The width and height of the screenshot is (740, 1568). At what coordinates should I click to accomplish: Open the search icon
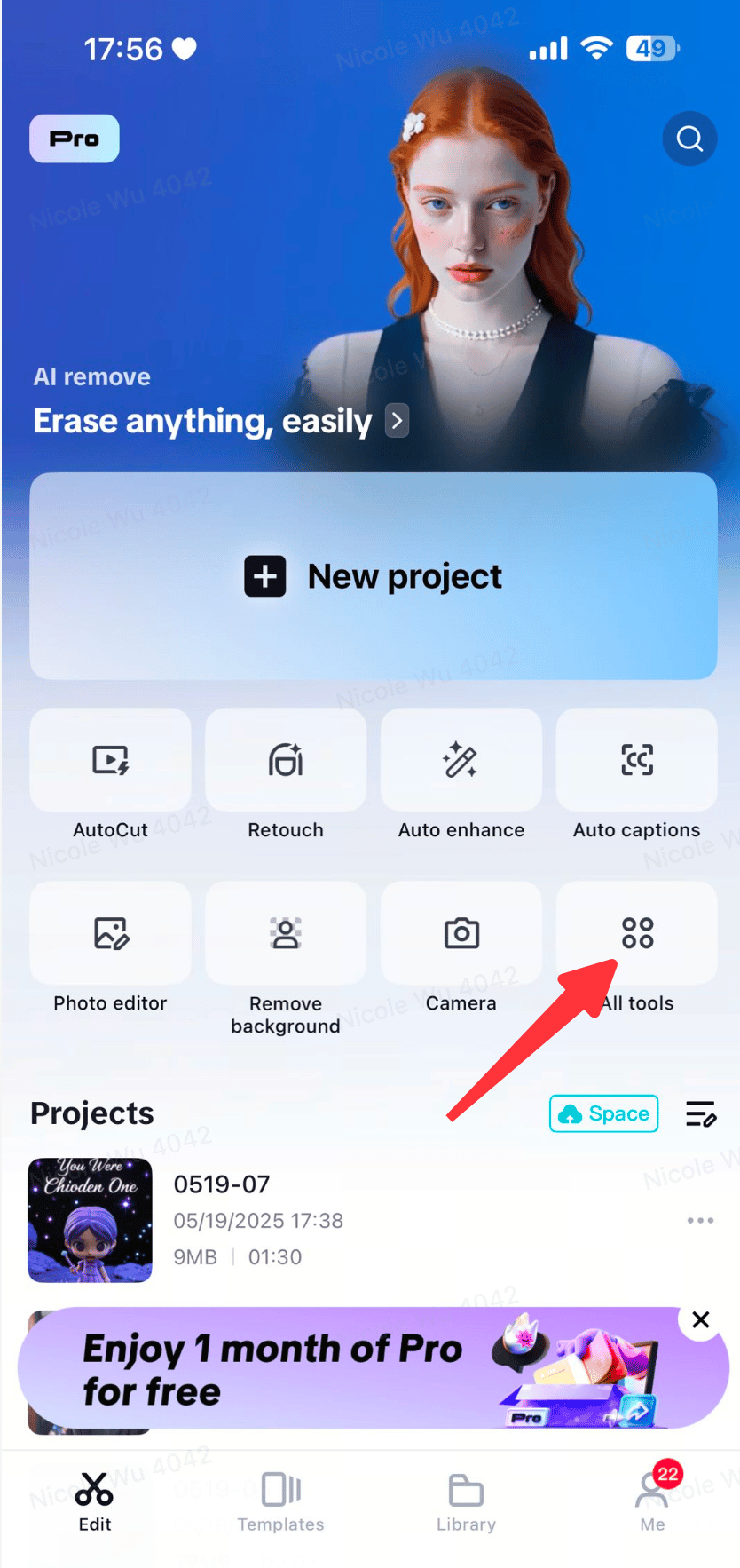click(689, 139)
